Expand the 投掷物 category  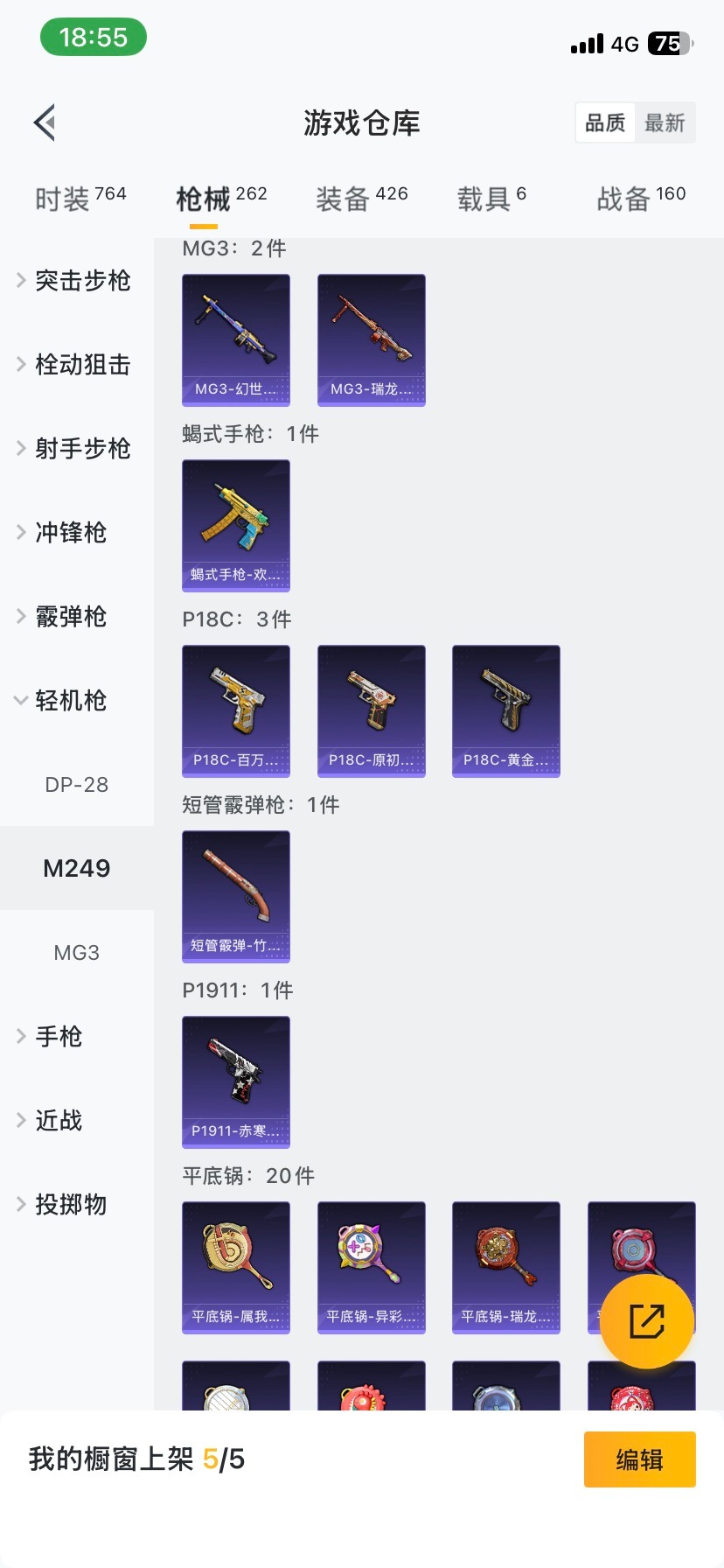[x=73, y=1204]
